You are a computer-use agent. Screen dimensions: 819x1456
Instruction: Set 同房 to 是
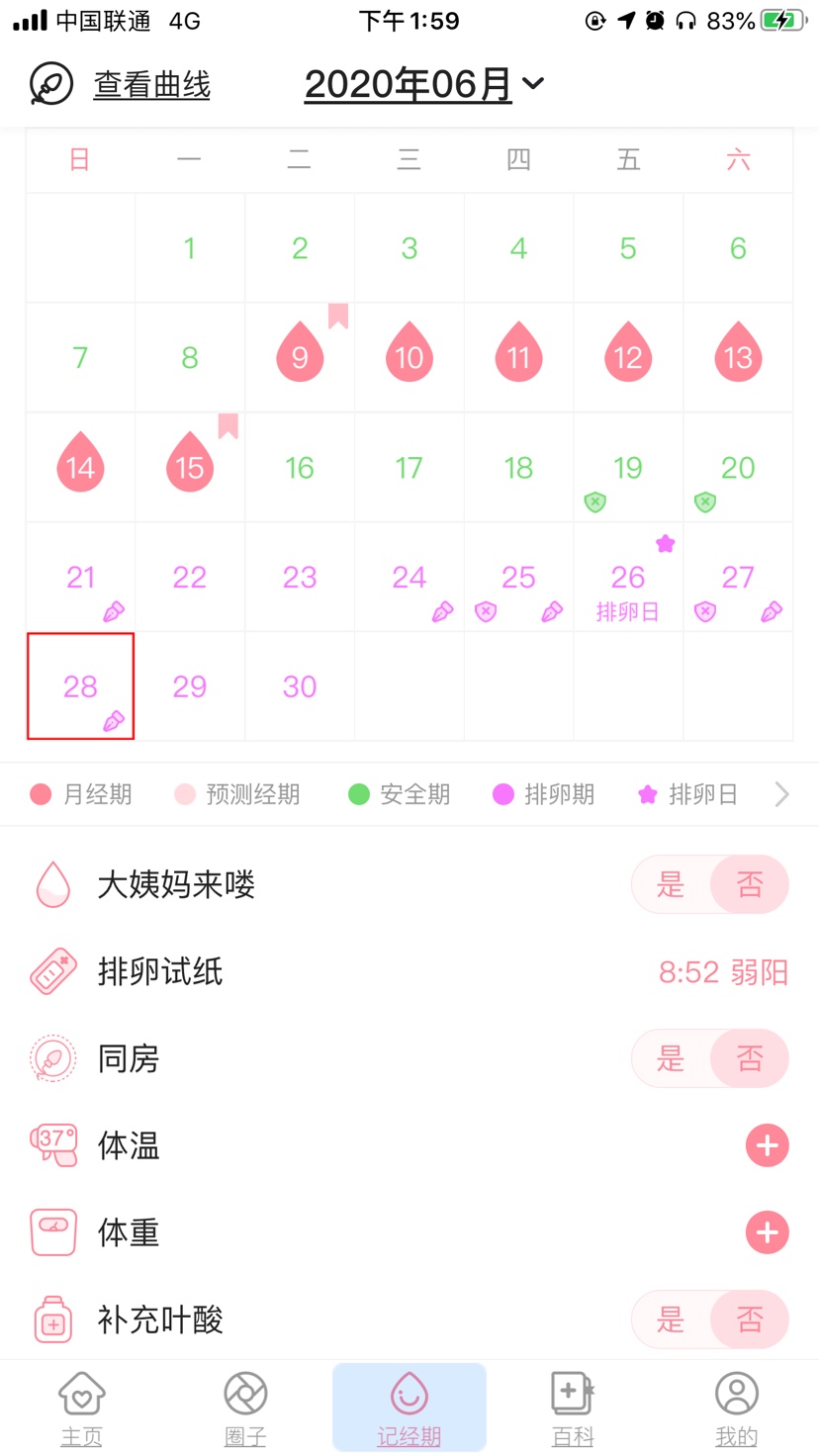tap(671, 1058)
